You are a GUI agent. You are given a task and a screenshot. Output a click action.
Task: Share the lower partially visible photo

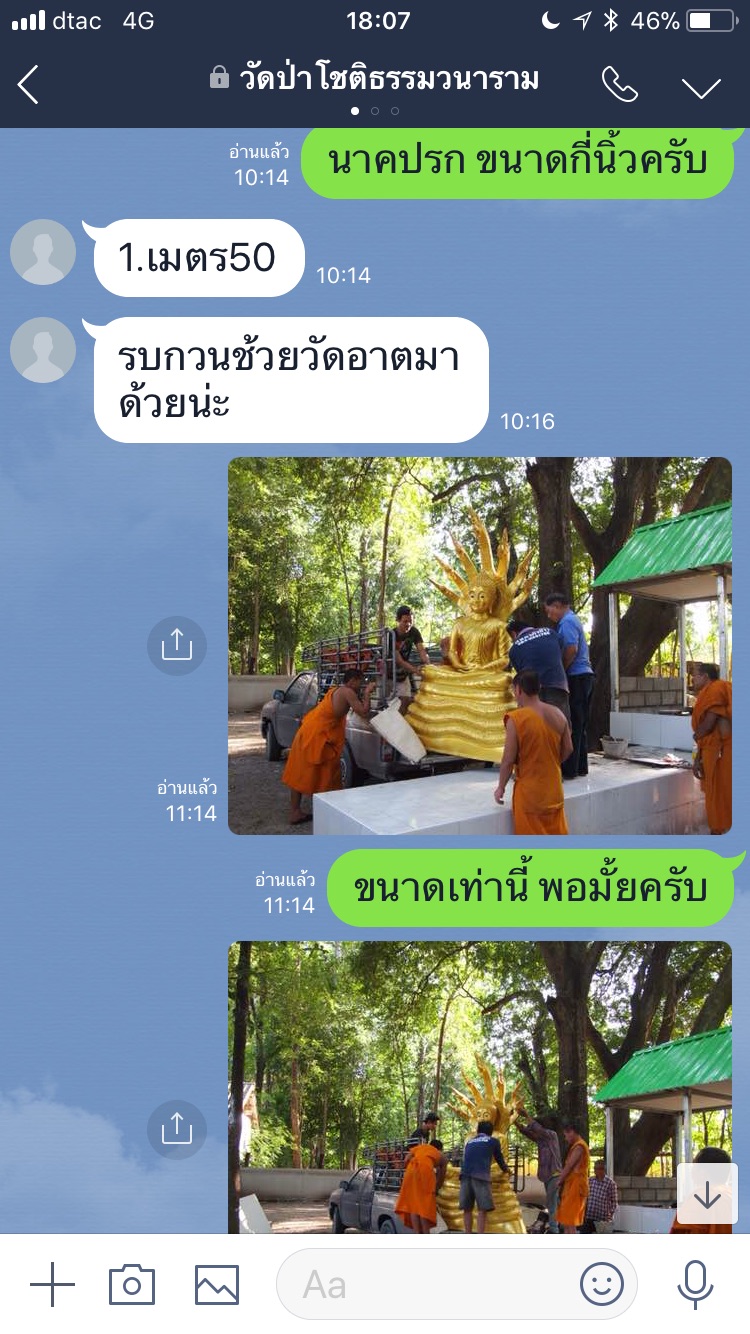pos(177,1130)
